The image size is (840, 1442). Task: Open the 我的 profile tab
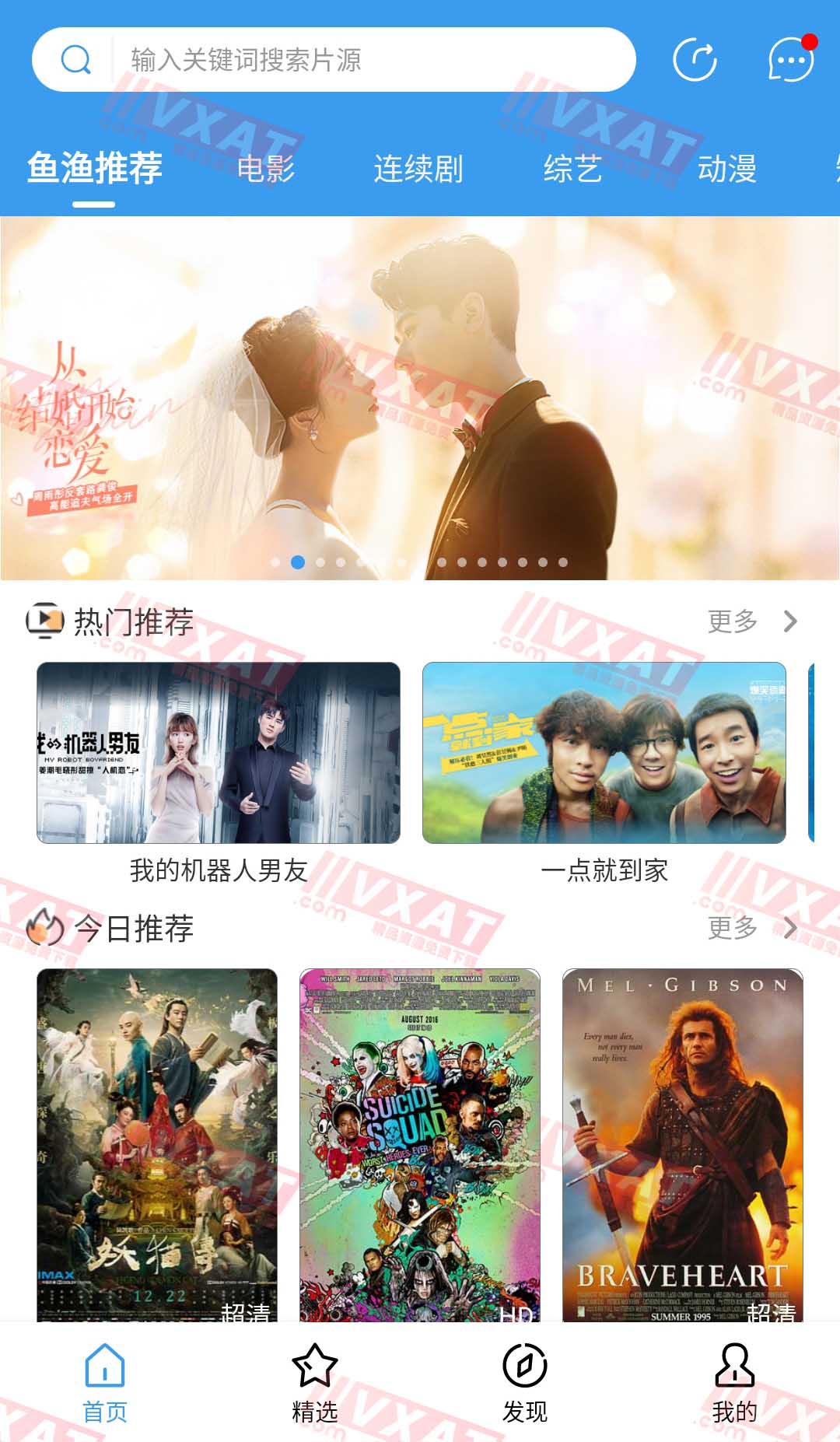click(x=735, y=1383)
